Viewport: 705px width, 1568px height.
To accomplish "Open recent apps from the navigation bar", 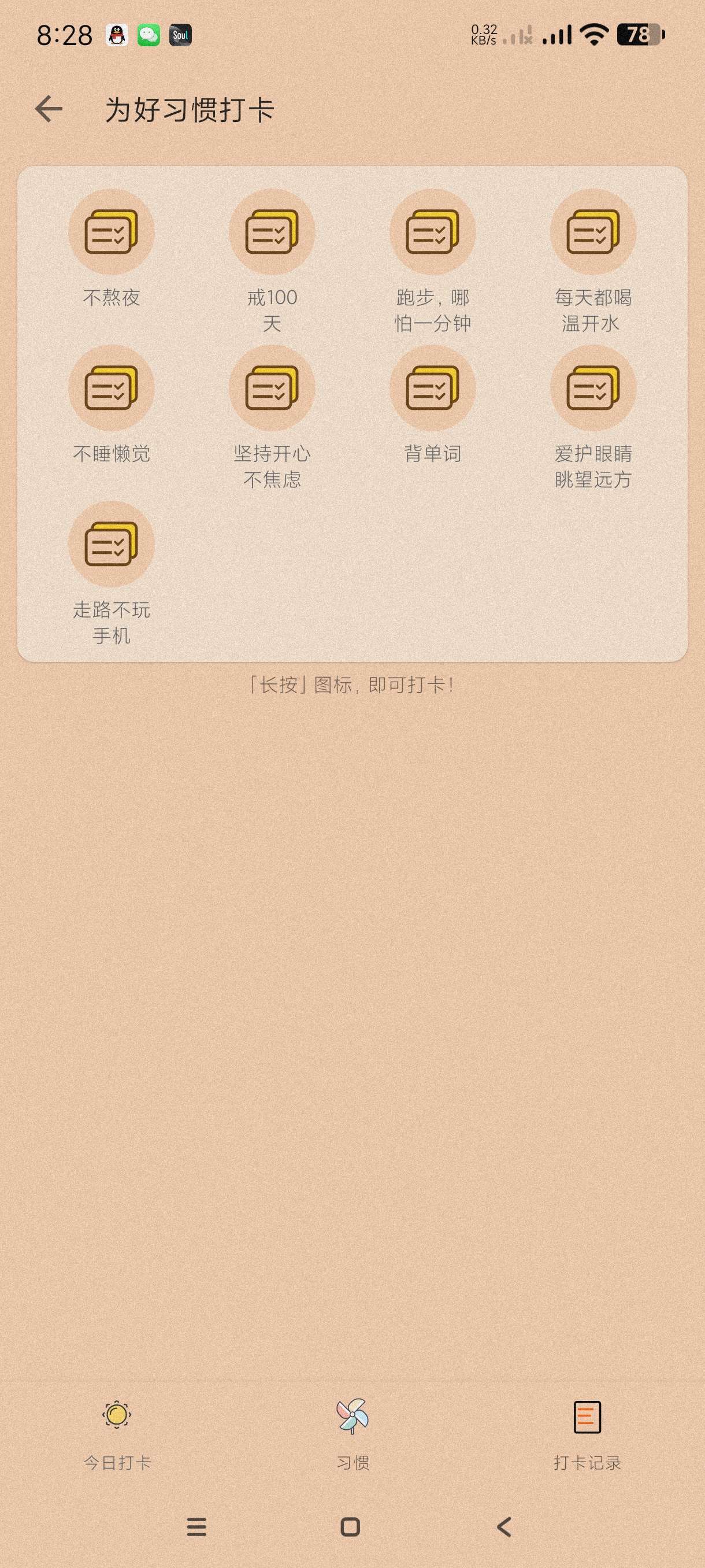I will point(196,1526).
